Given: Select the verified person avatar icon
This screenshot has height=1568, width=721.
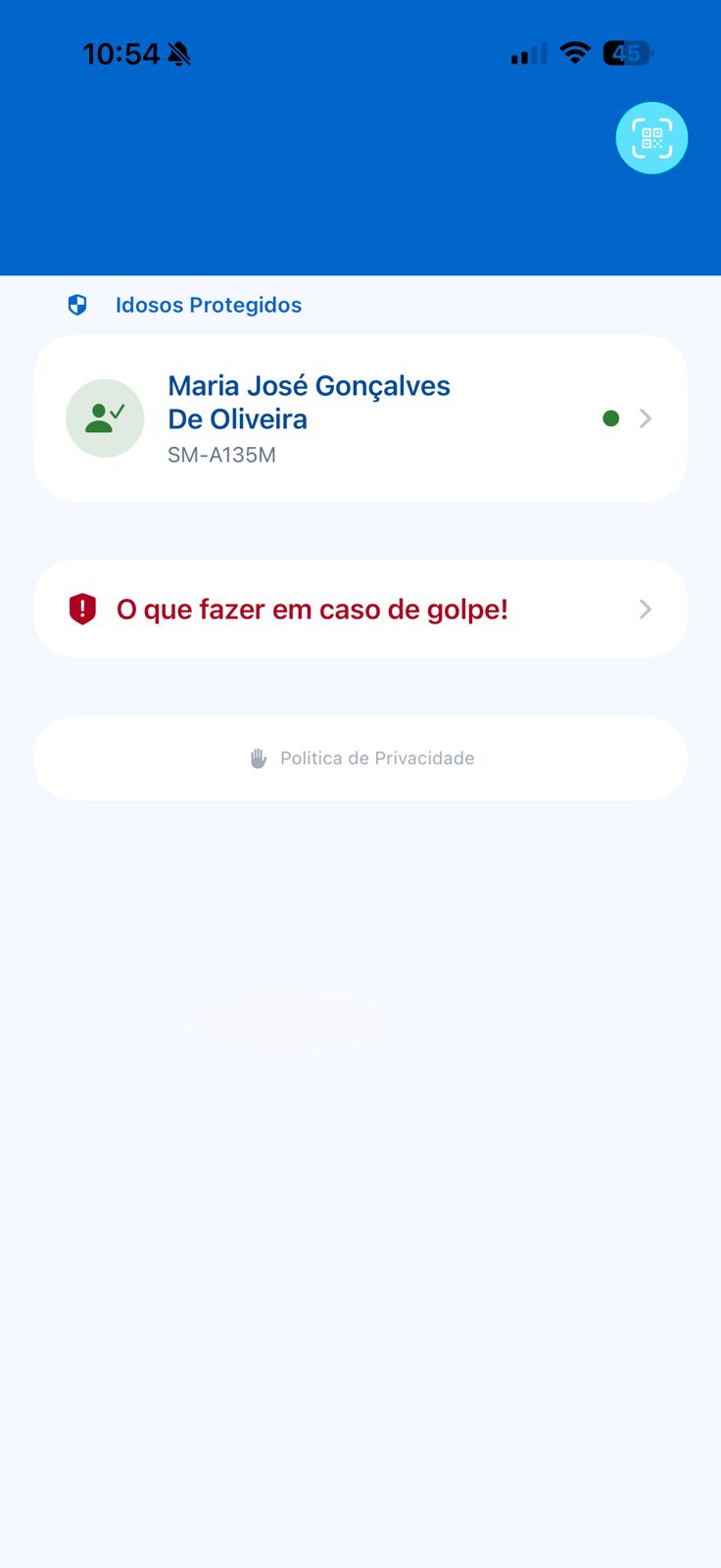Looking at the screenshot, I should pyautogui.click(x=105, y=417).
